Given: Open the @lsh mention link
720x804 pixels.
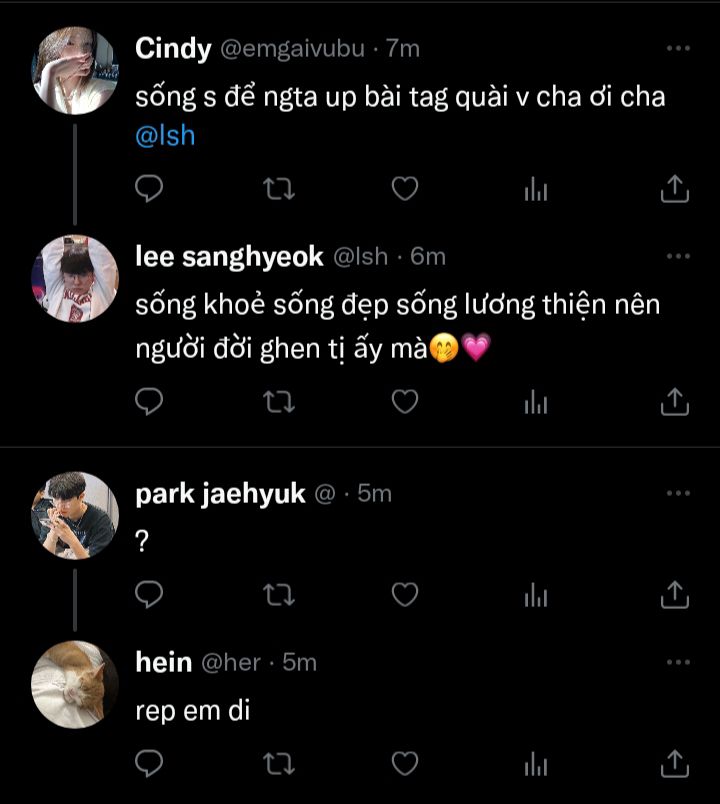Looking at the screenshot, I should click(x=165, y=136).
